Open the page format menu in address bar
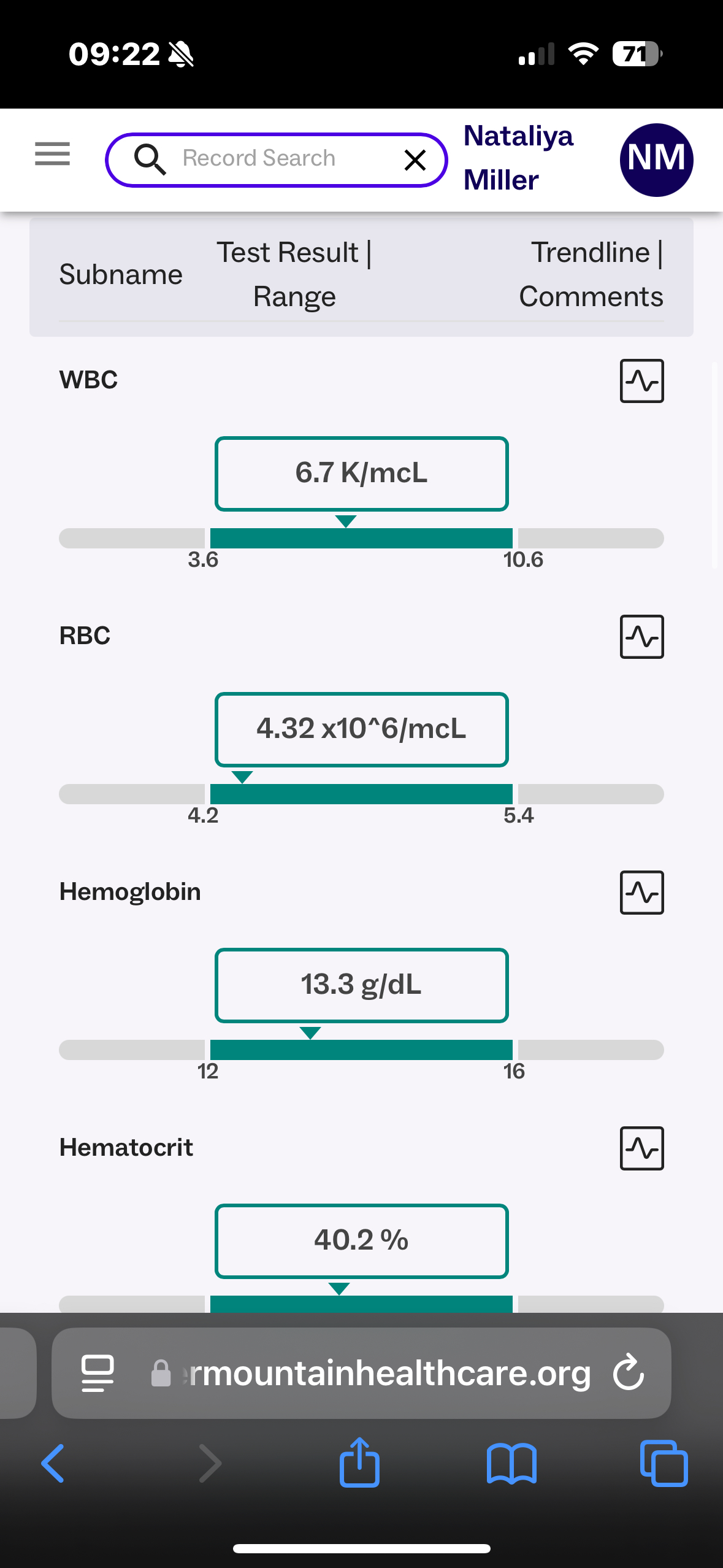 point(98,1373)
